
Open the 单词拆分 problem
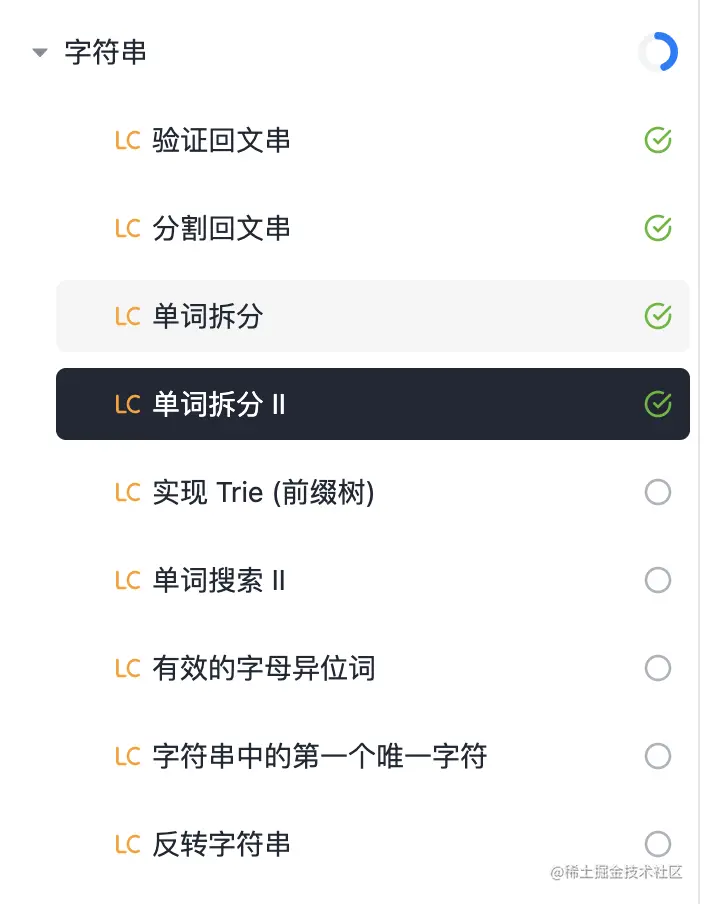point(208,317)
